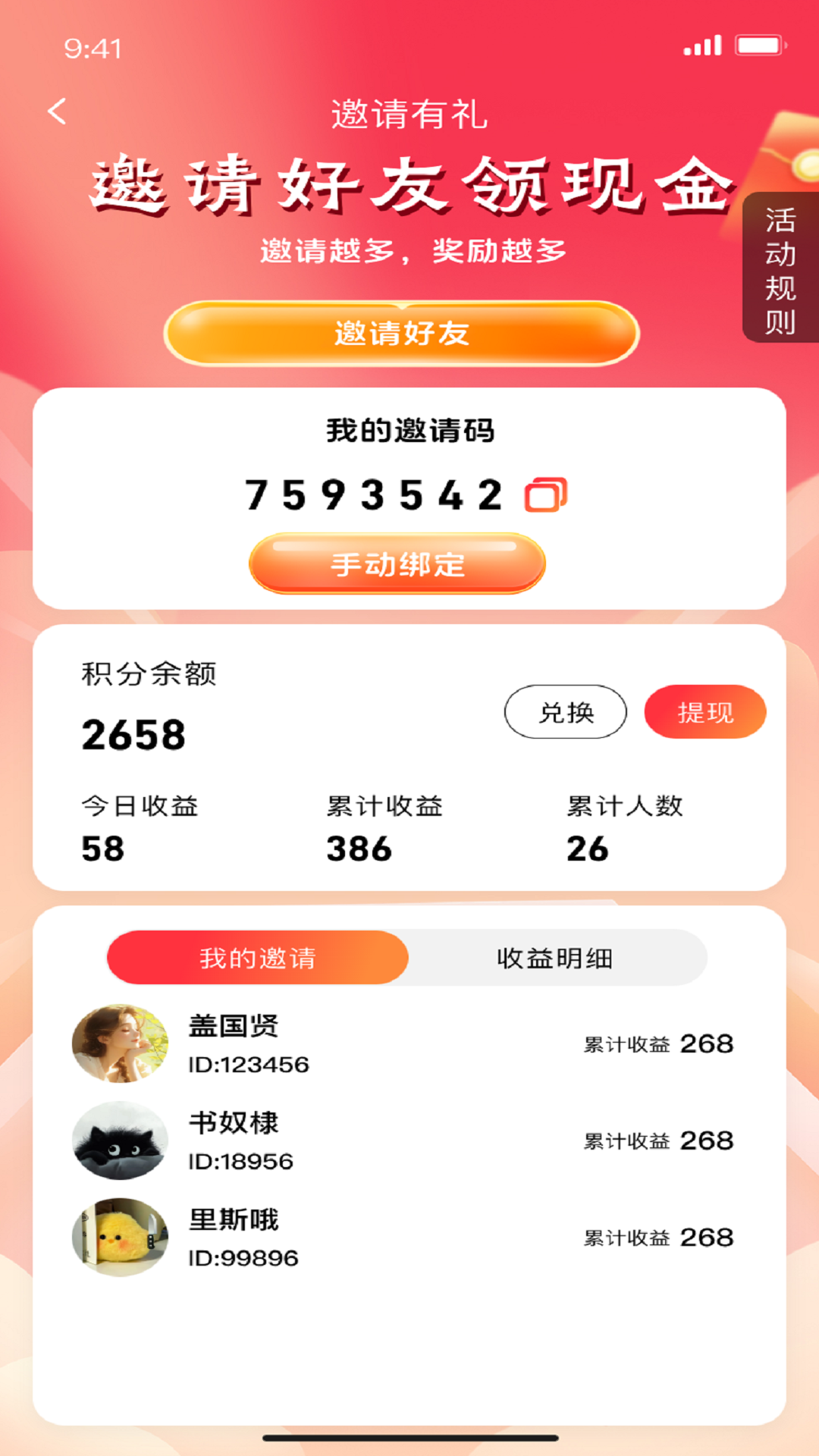Stay on the 我的邀请 tab
Screen dimensions: 819x1456
tap(258, 958)
